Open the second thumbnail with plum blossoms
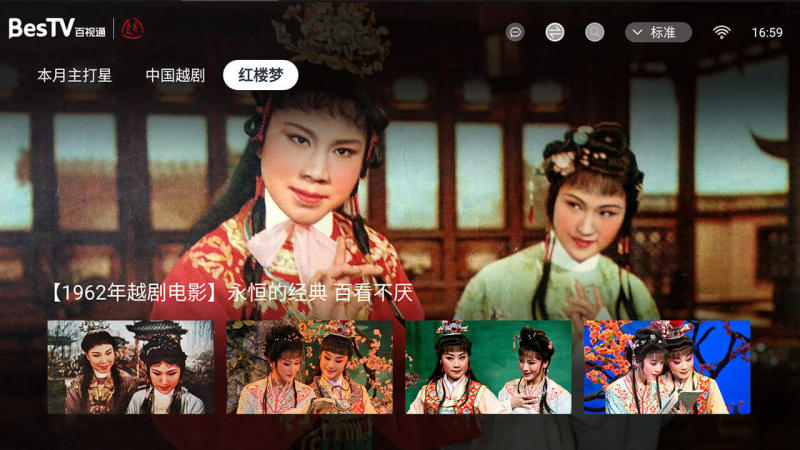800x450 pixels. 309,367
